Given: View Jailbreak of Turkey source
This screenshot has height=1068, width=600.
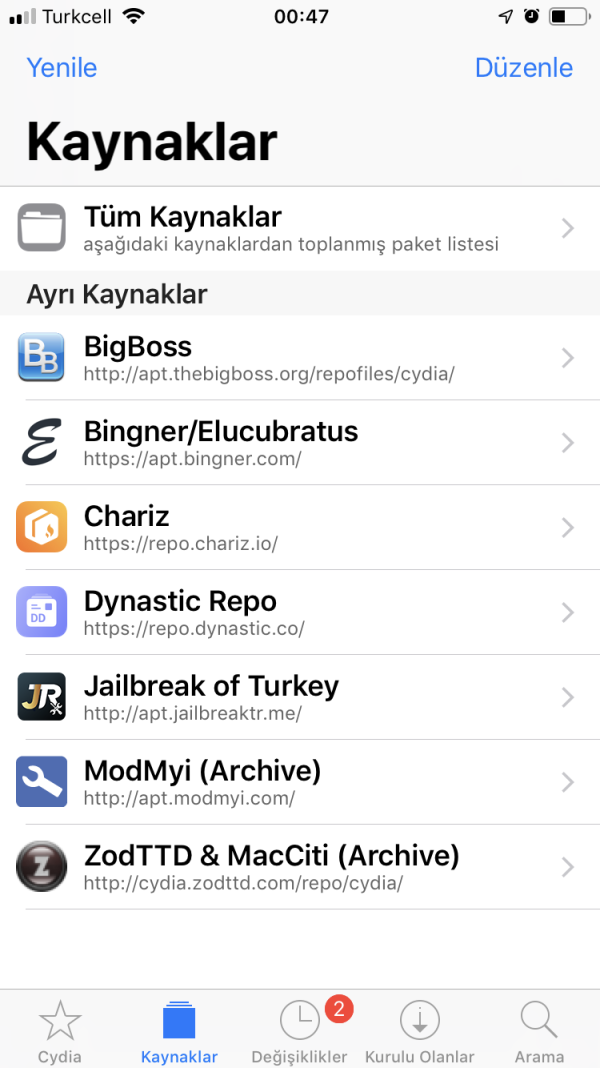Looking at the screenshot, I should pyautogui.click(x=300, y=698).
